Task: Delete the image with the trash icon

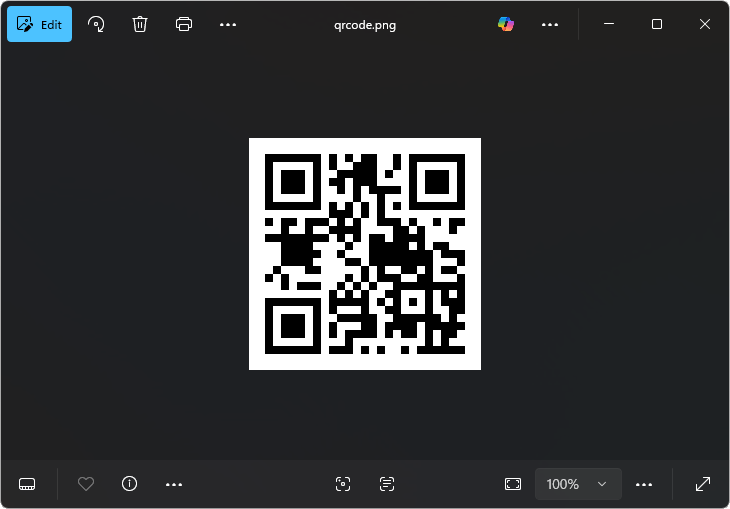Action: pyautogui.click(x=140, y=24)
